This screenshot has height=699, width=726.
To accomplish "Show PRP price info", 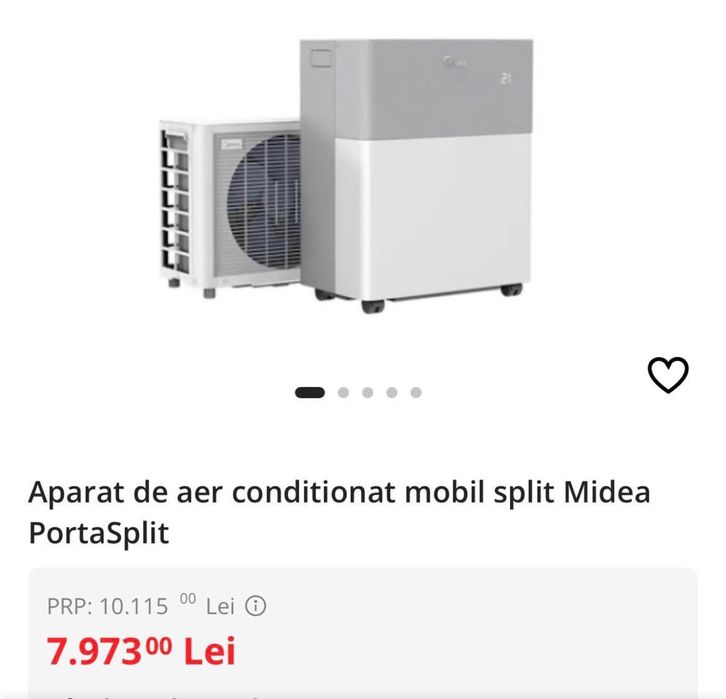I will pyautogui.click(x=256, y=606).
